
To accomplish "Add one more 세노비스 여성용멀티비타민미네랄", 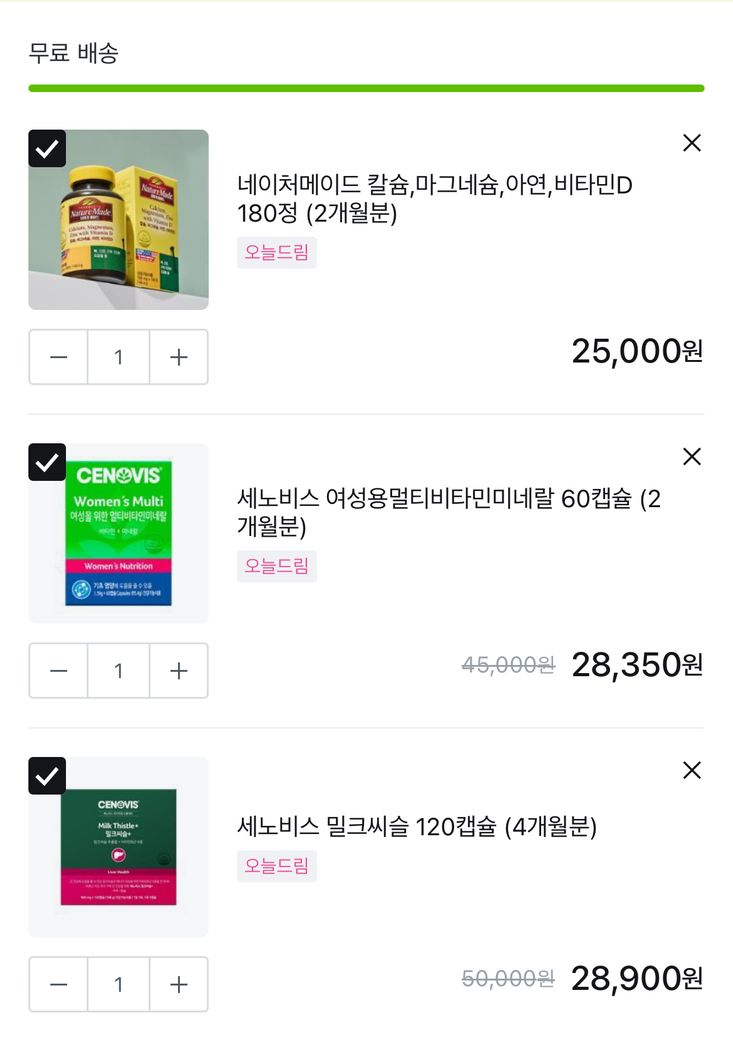I will coord(179,671).
